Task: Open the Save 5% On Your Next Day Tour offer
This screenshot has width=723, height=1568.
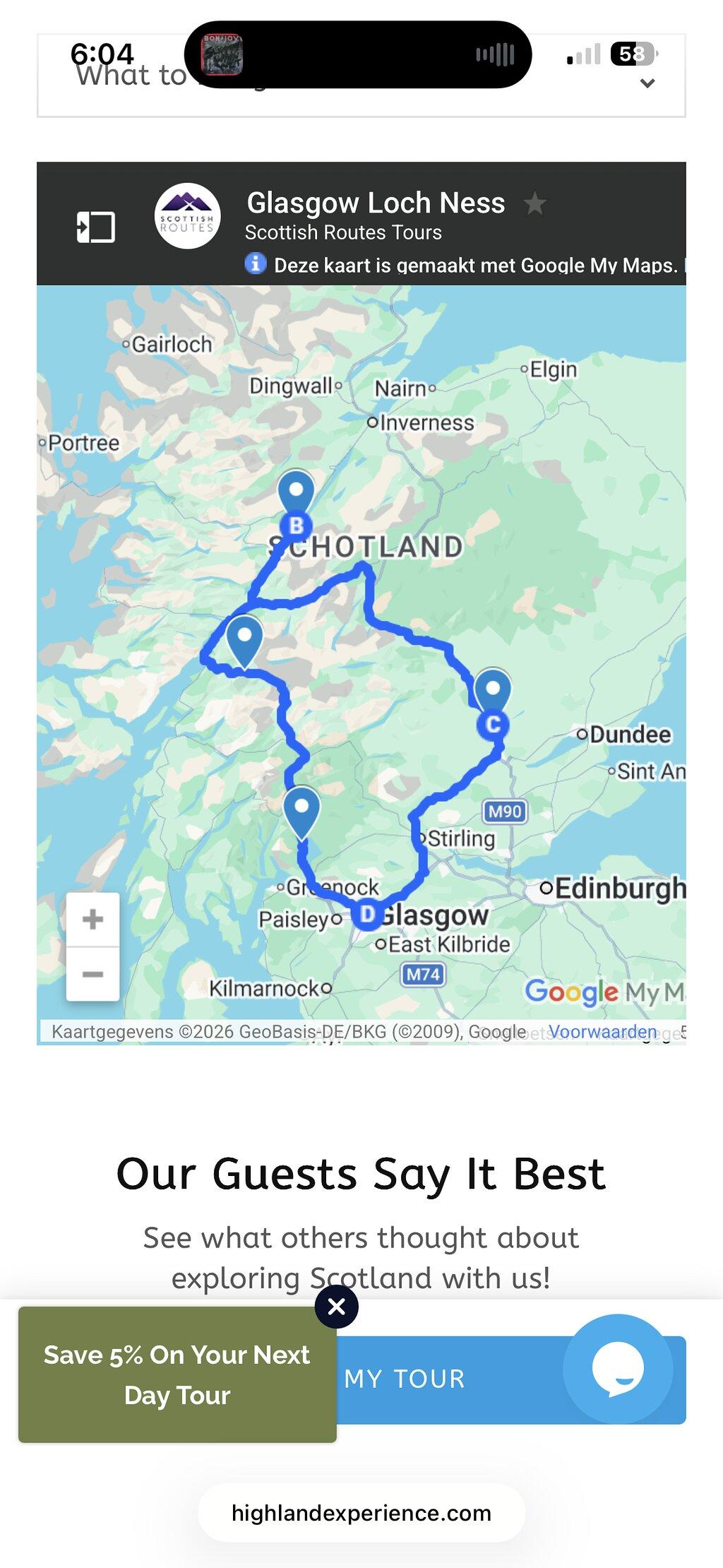Action: coord(177,1374)
